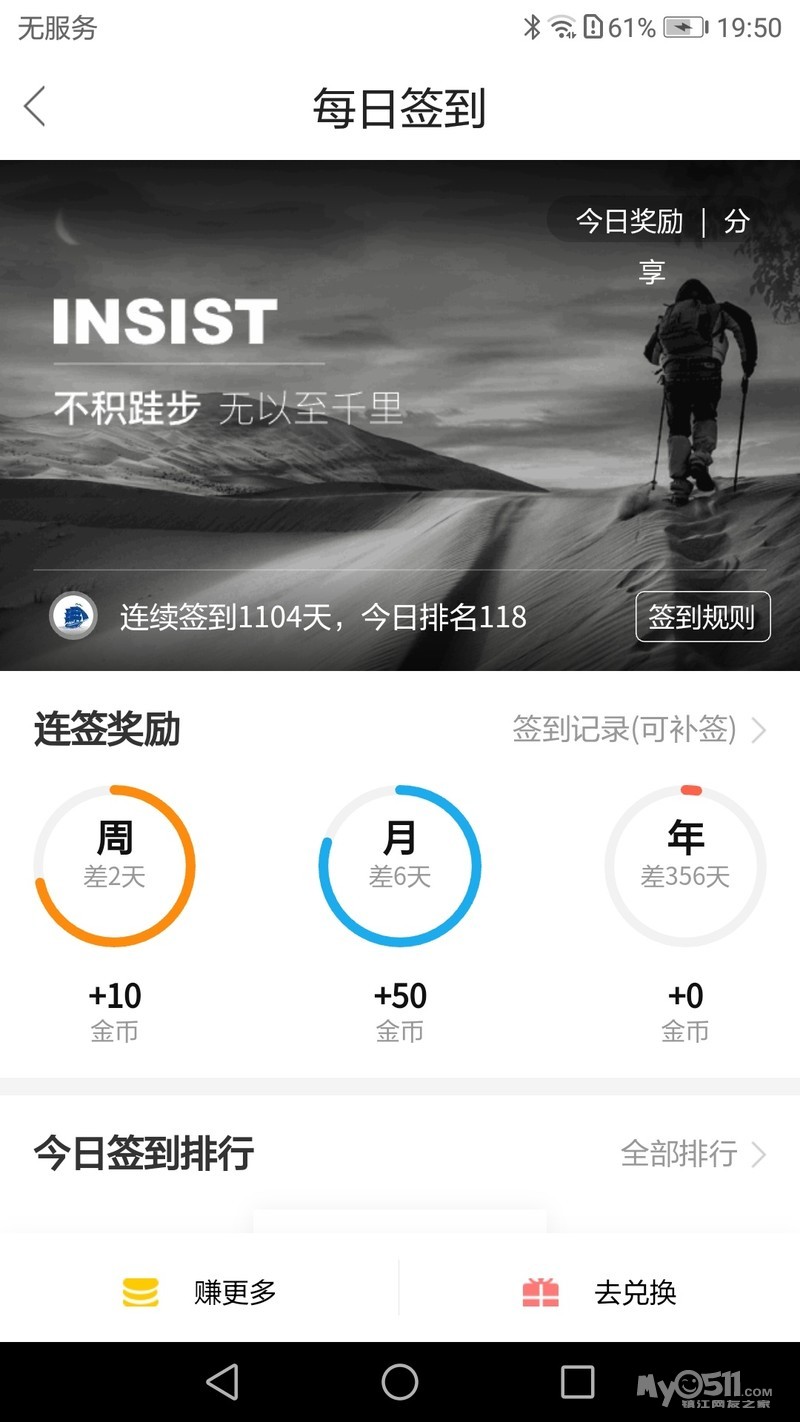The image size is (800, 1422).
Task: Share via the 分享 button
Action: 736,221
